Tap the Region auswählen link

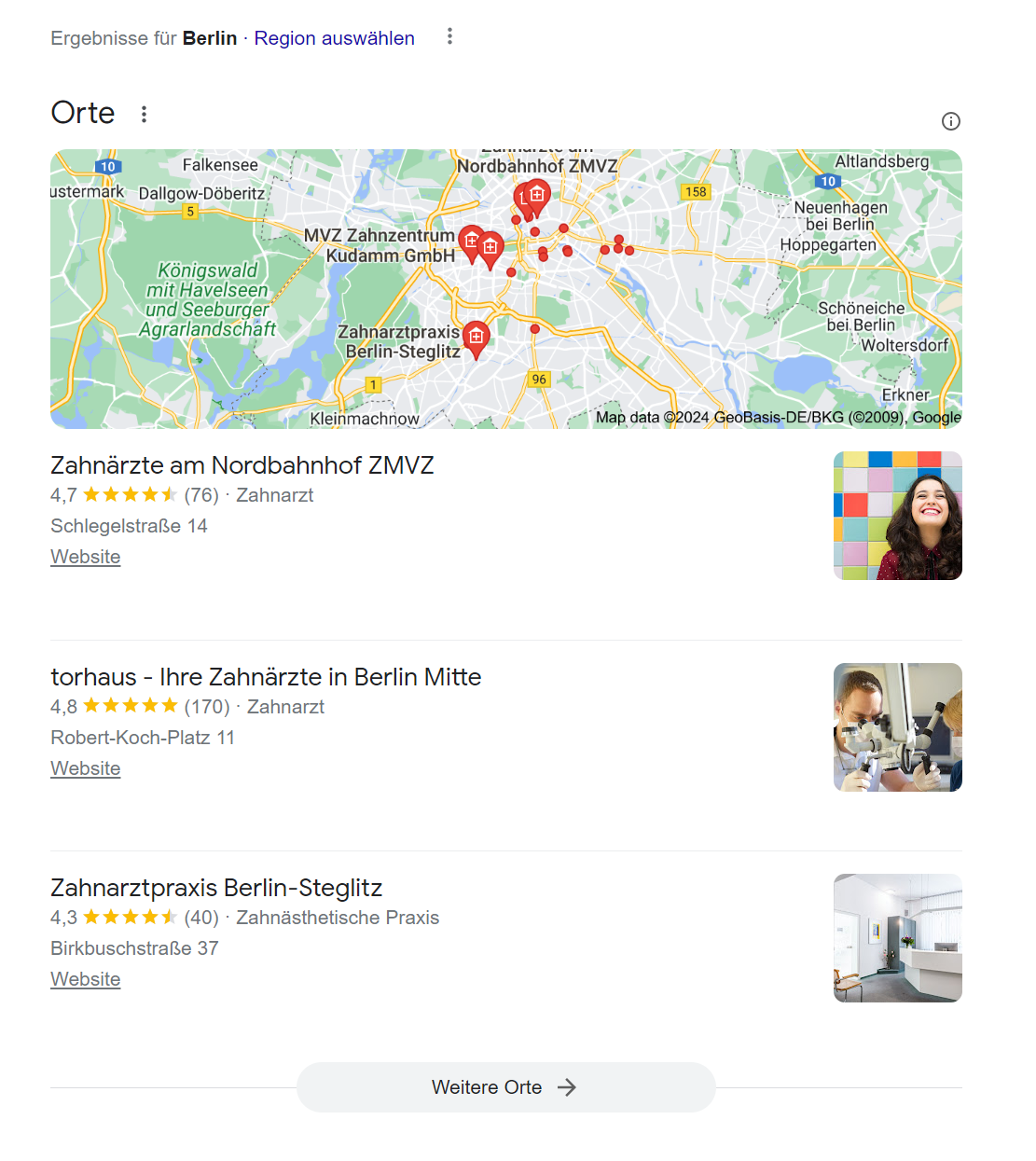(x=334, y=38)
